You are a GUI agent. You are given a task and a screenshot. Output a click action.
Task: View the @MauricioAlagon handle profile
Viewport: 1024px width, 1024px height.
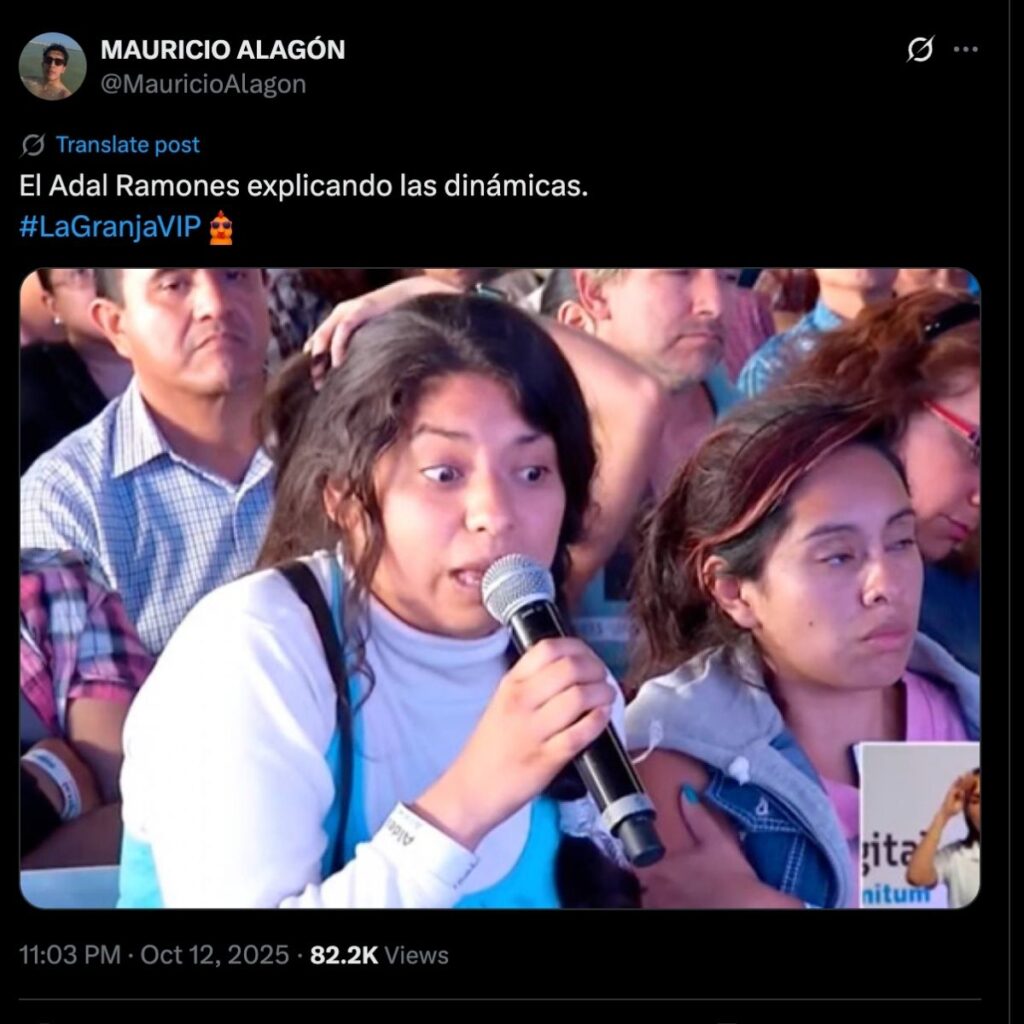pos(203,84)
